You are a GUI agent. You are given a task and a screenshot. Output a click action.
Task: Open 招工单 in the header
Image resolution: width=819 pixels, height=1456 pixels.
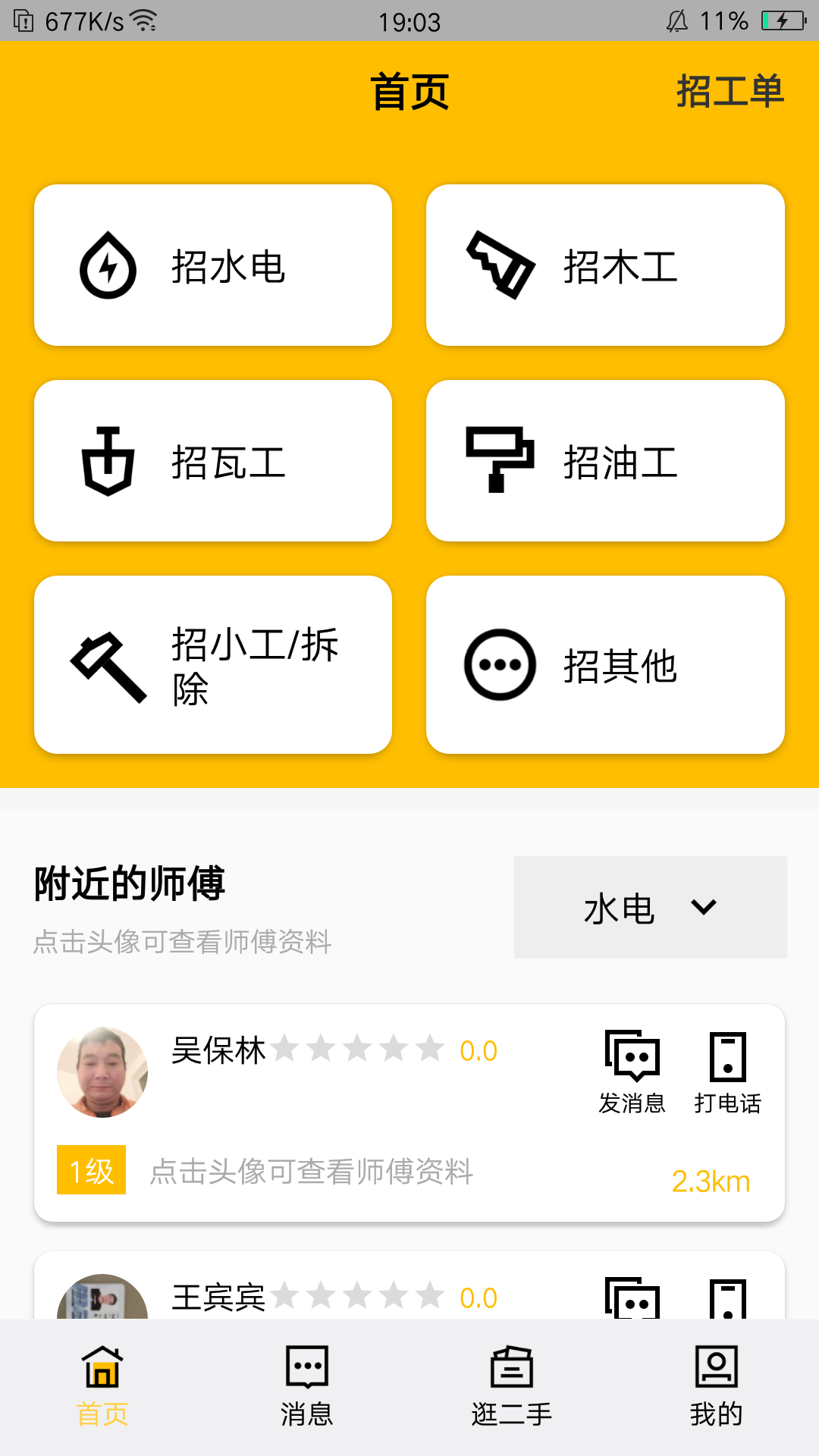click(730, 92)
